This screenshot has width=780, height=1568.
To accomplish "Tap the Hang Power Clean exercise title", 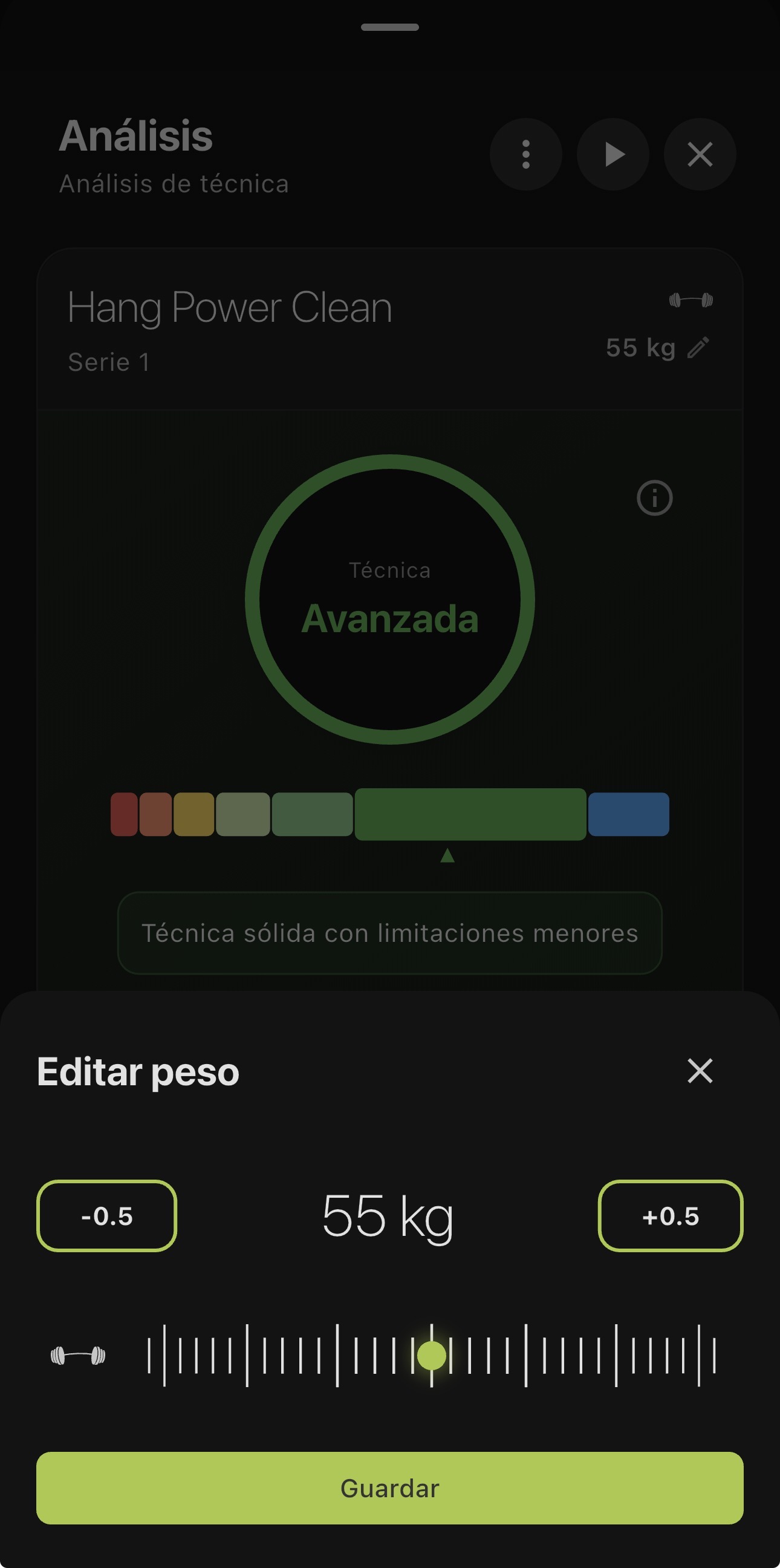I will tap(229, 307).
